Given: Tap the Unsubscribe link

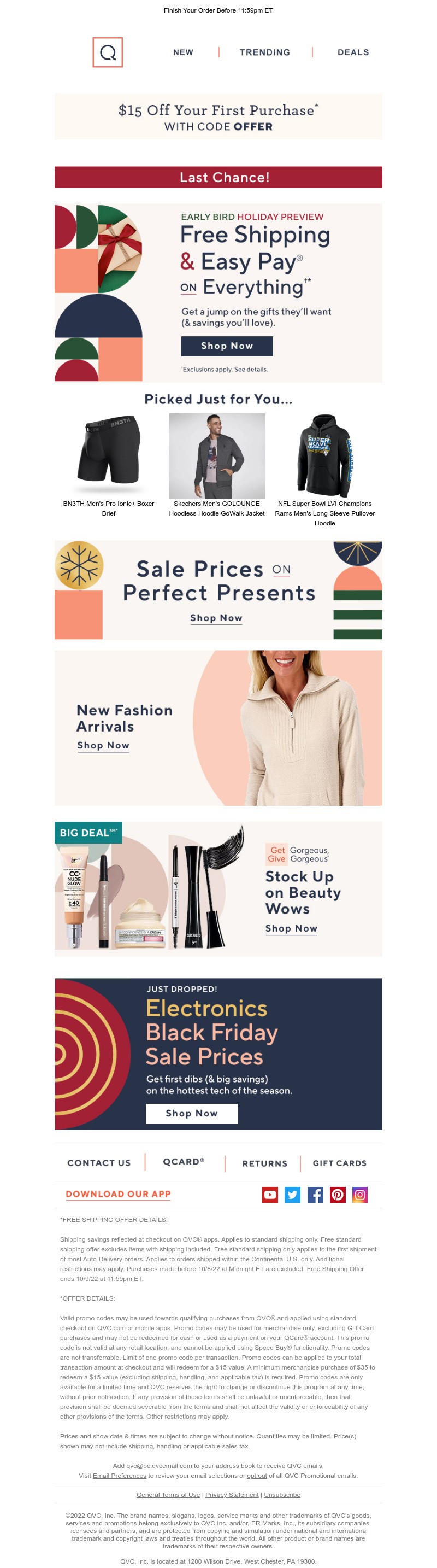Looking at the screenshot, I should [282, 1494].
